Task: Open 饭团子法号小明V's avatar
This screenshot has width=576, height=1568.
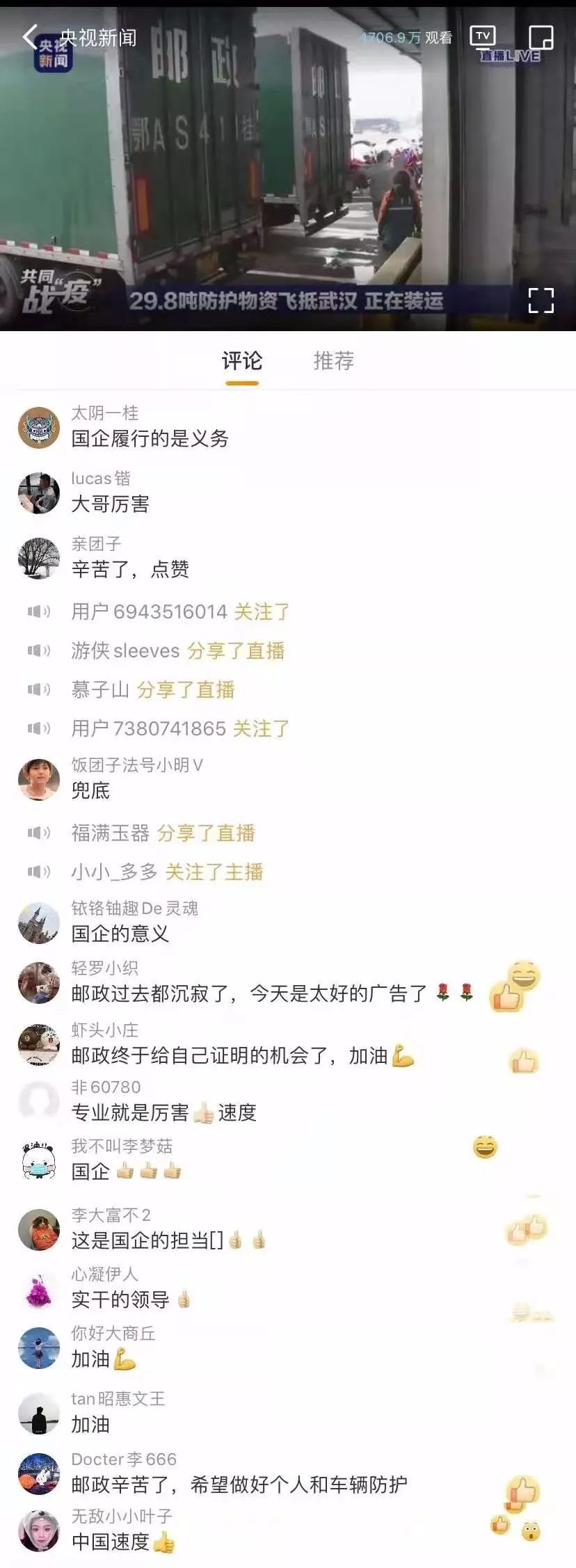Action: (x=38, y=779)
